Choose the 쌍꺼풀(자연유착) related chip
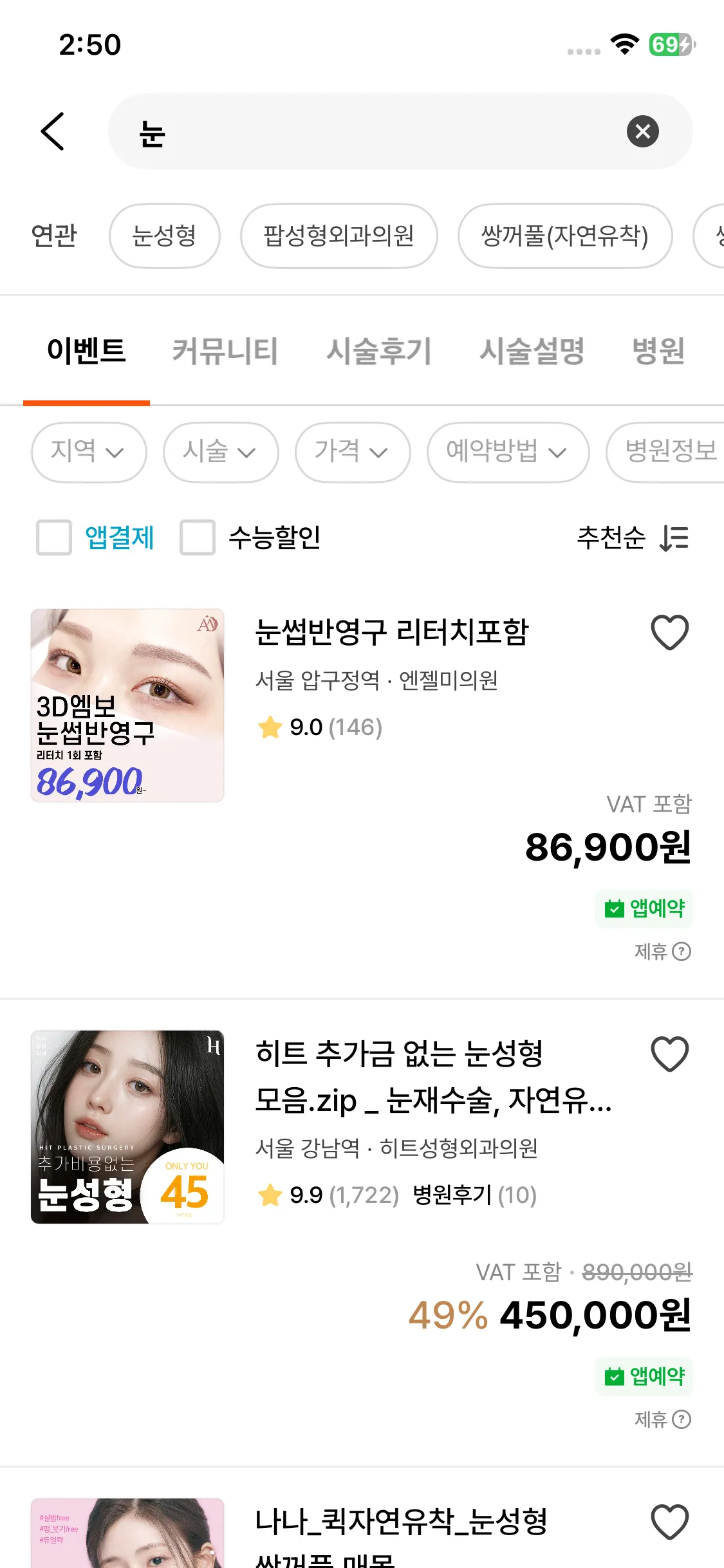This screenshot has width=724, height=1568. (564, 236)
